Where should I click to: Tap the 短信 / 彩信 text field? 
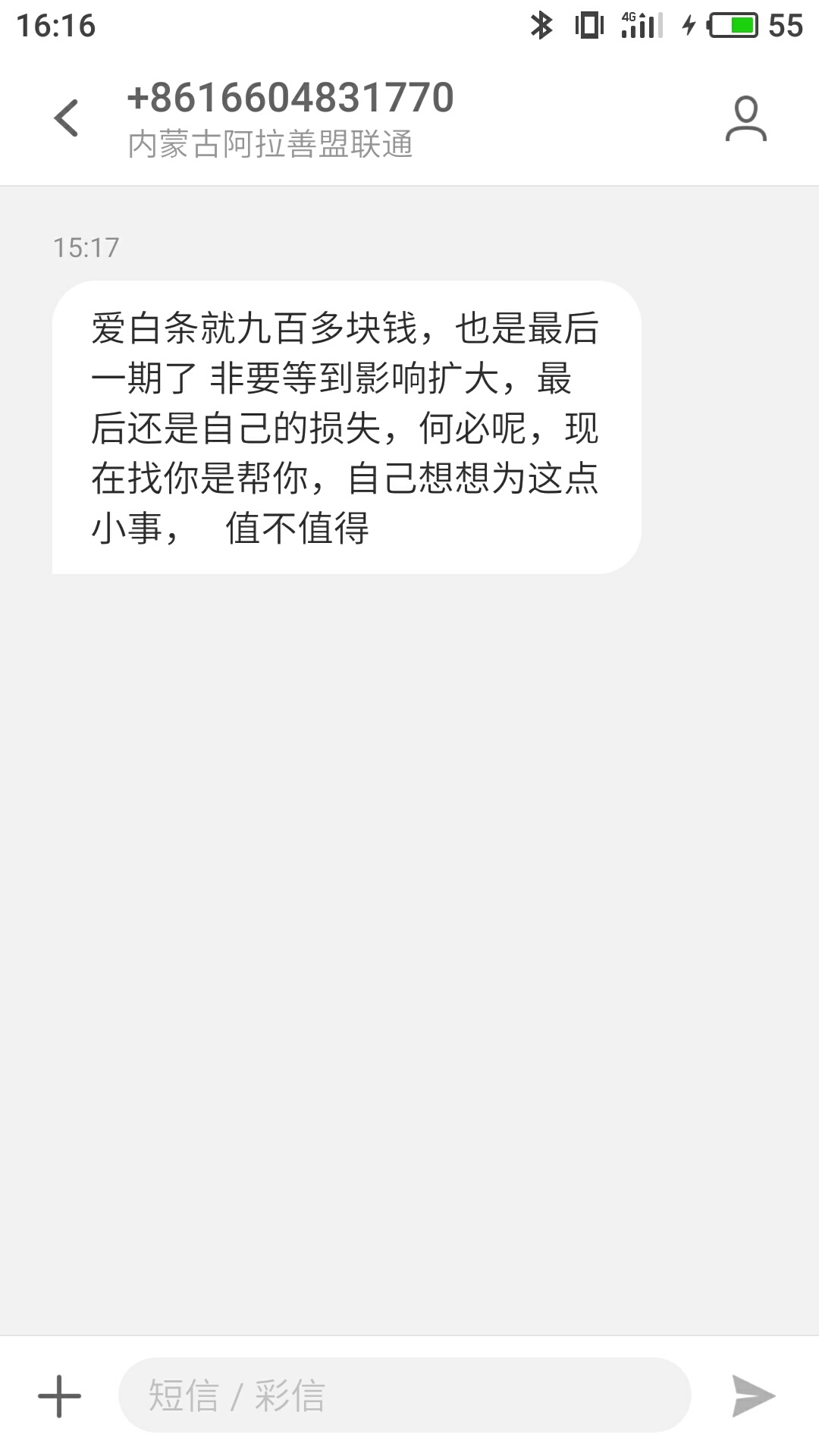pyautogui.click(x=404, y=1395)
